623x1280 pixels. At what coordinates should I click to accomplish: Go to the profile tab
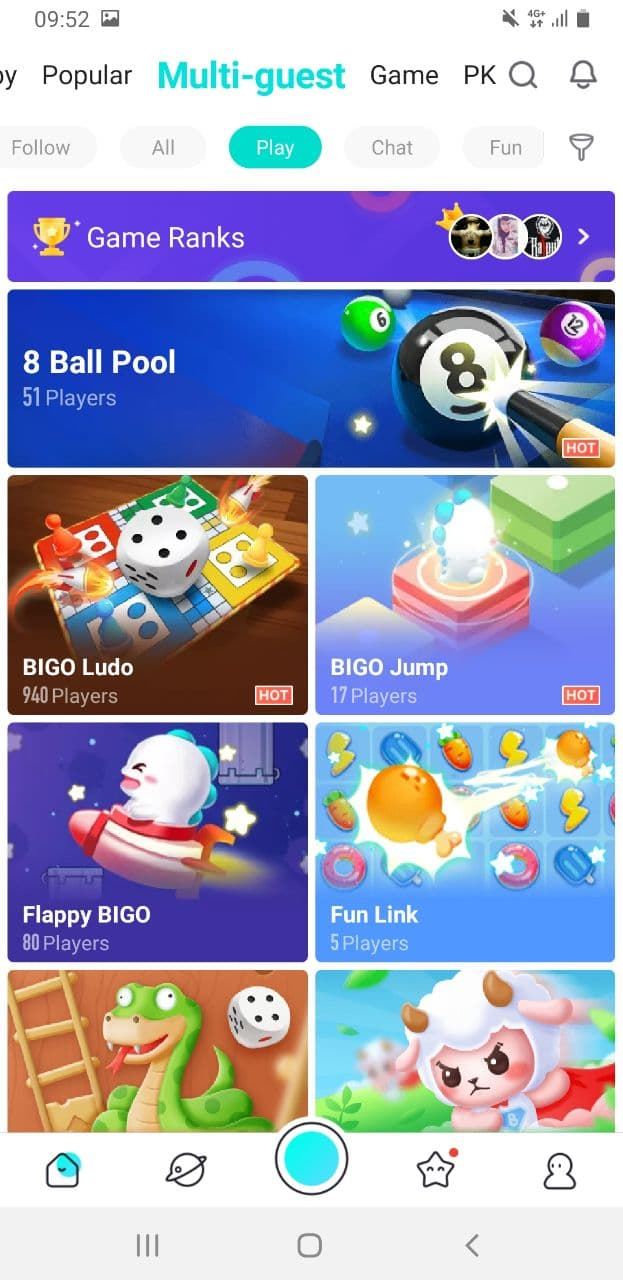(560, 1169)
